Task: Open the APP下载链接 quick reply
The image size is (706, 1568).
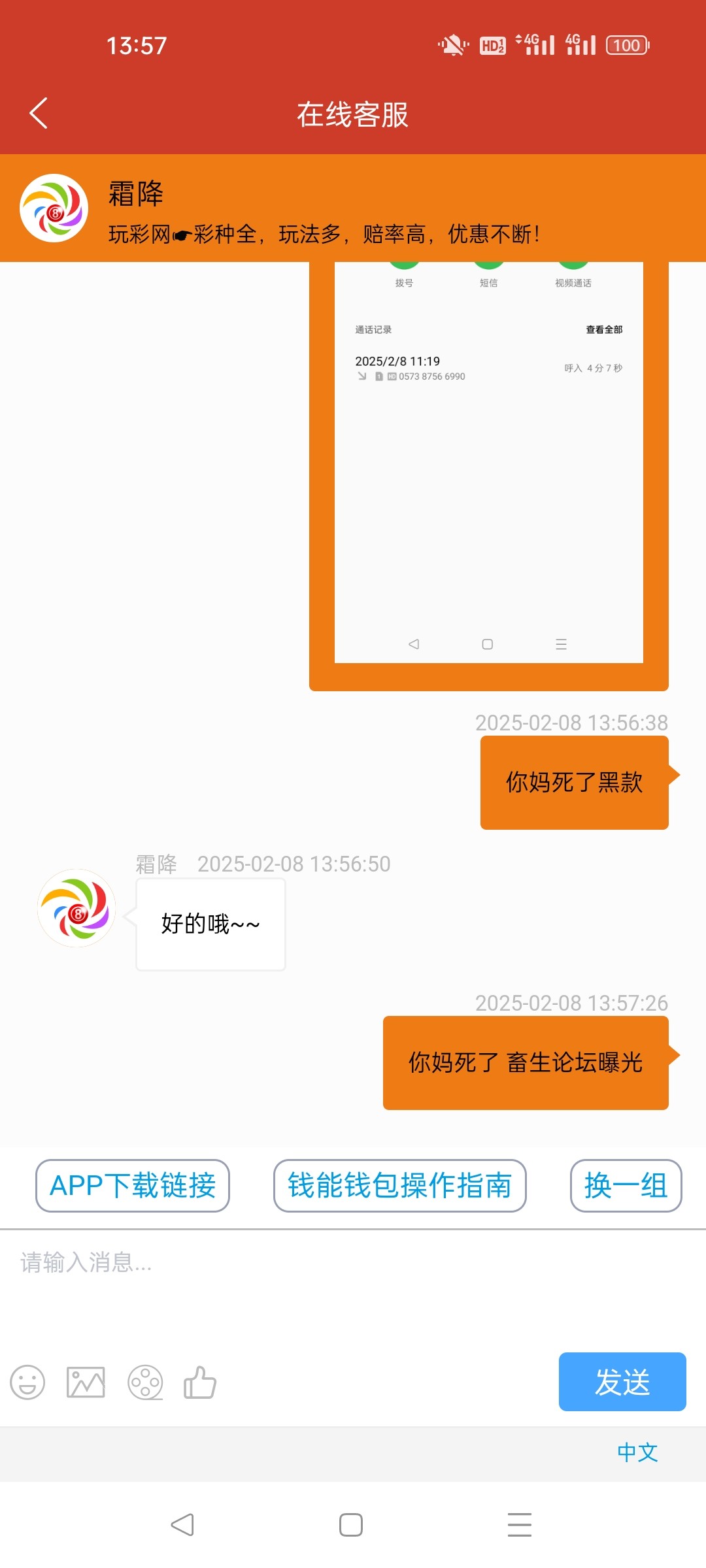Action: (x=131, y=1186)
